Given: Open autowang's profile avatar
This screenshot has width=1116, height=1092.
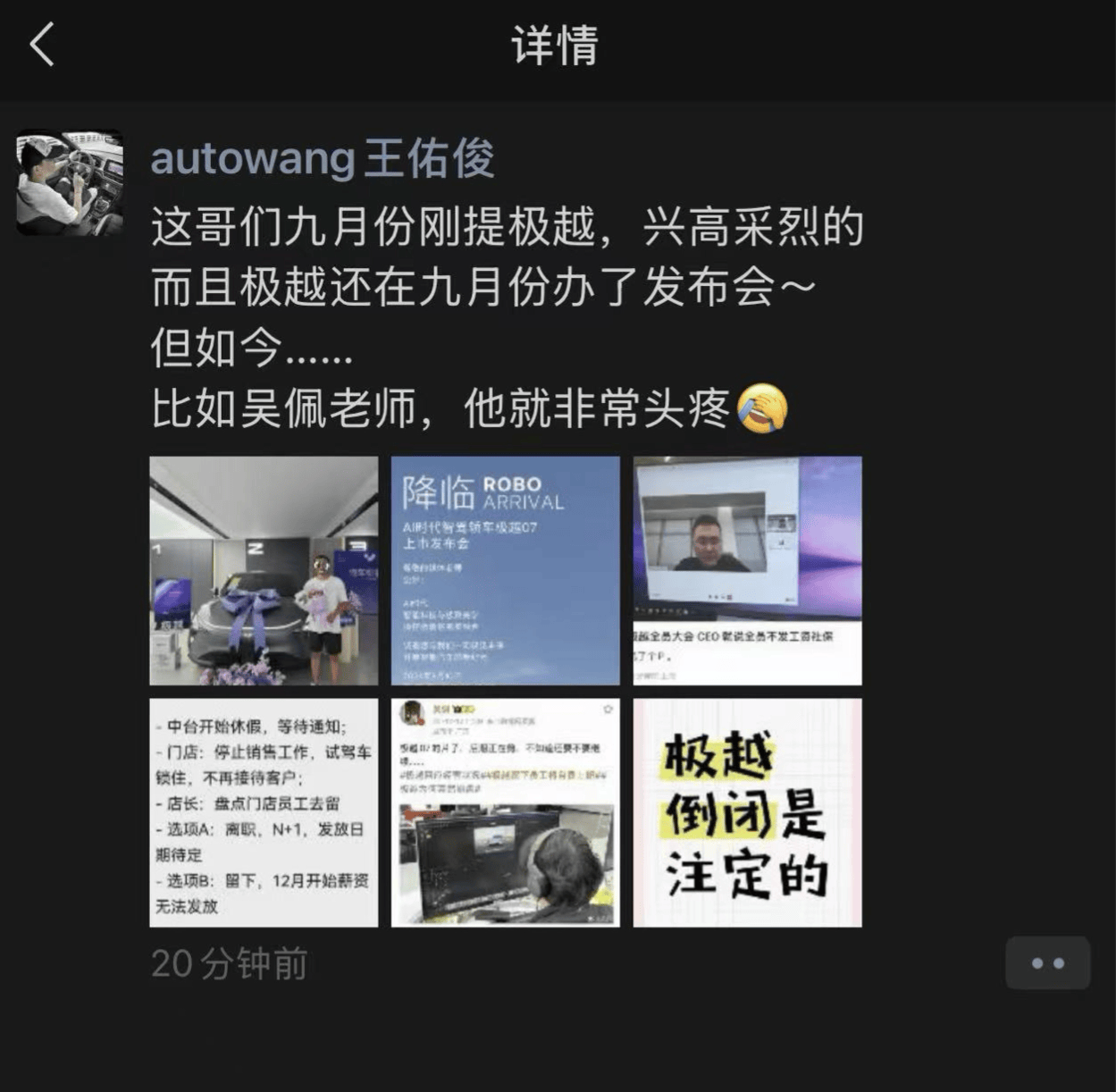Looking at the screenshot, I should tap(70, 182).
